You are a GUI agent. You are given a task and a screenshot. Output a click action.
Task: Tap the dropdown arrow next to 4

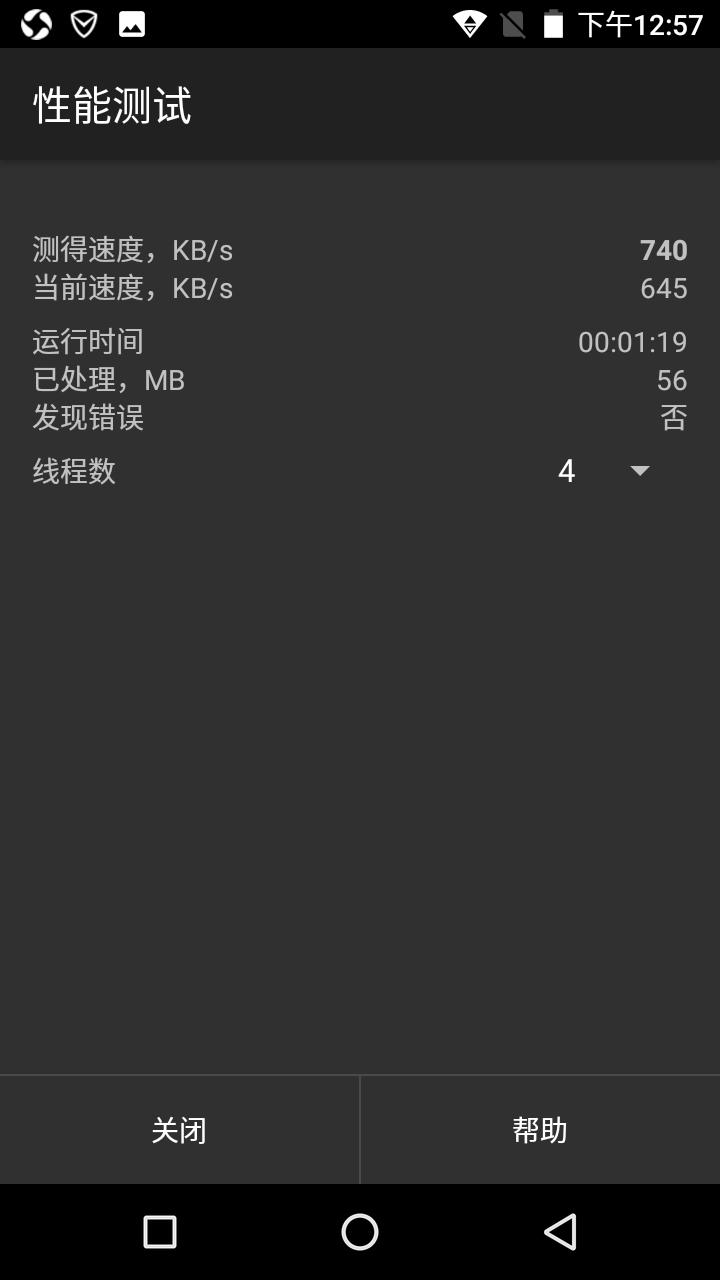point(638,470)
